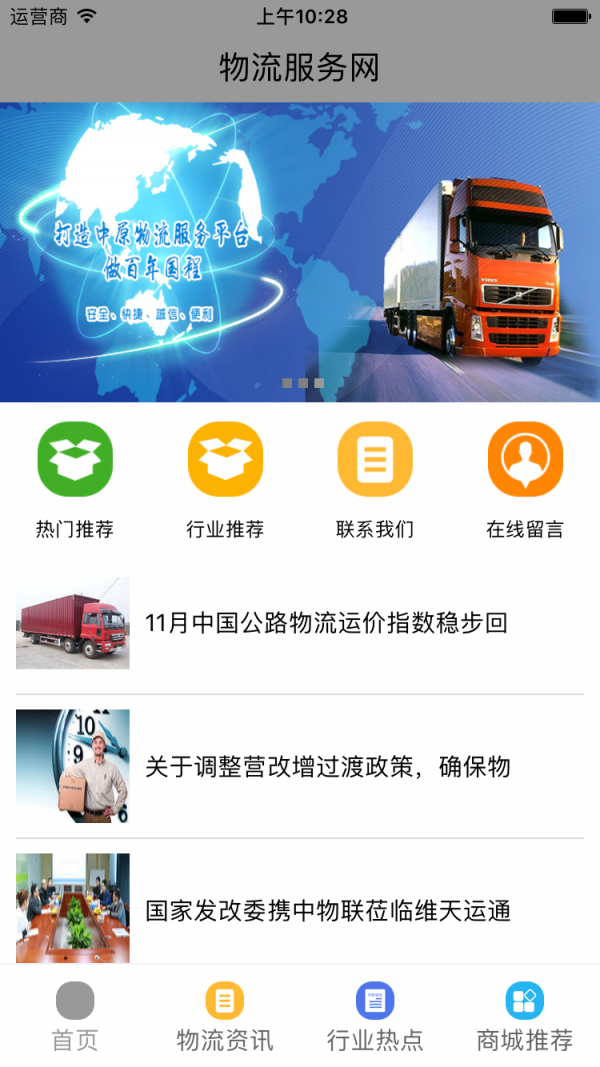Select the 商城推荐 tab
This screenshot has height=1067, width=600.
coord(525,1015)
